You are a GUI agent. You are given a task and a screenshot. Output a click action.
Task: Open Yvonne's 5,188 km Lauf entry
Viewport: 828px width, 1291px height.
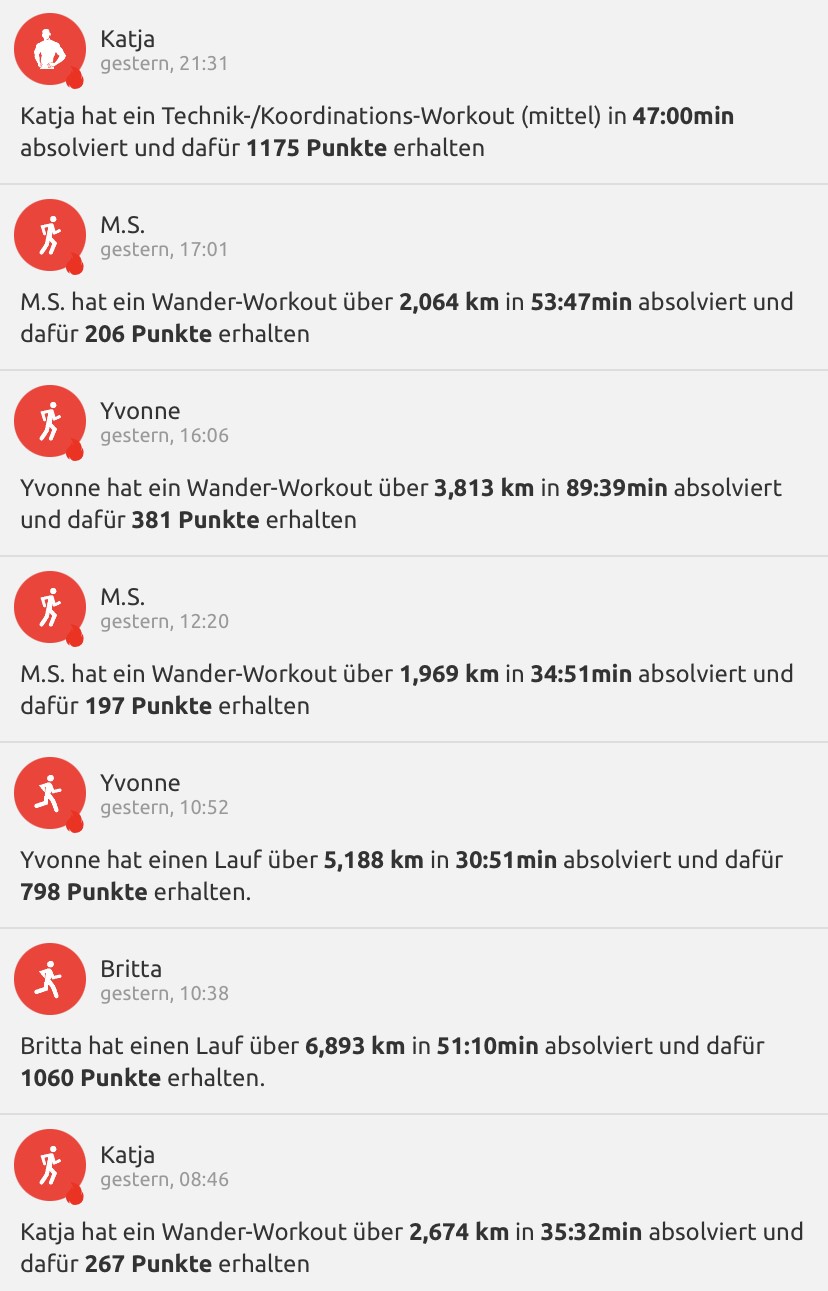click(414, 875)
